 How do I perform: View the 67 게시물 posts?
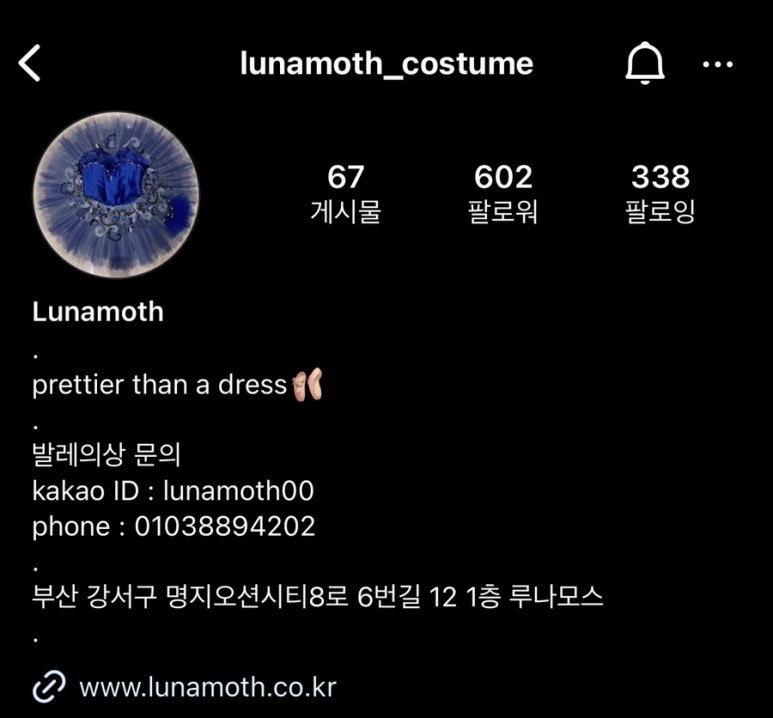tap(346, 193)
